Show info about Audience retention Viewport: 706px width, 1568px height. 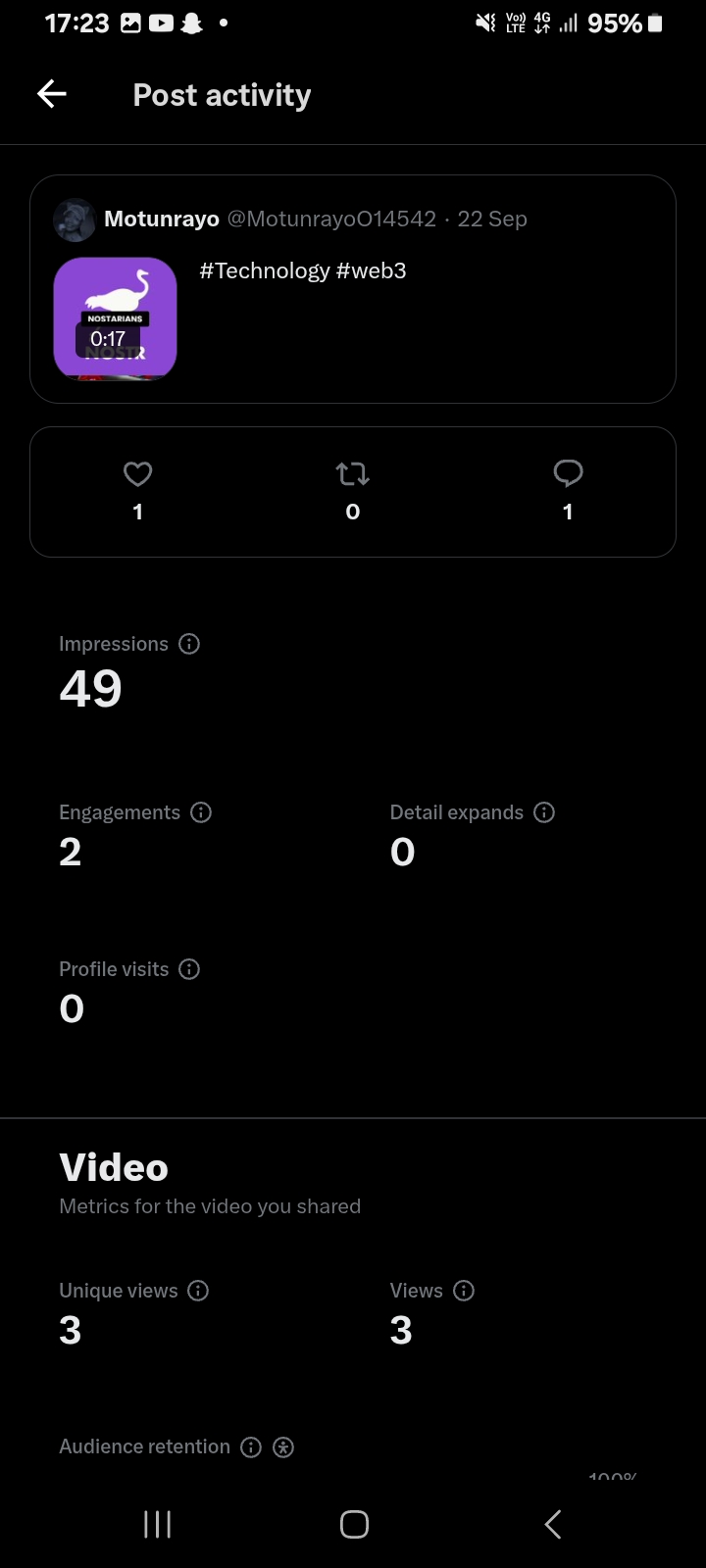tap(251, 1447)
